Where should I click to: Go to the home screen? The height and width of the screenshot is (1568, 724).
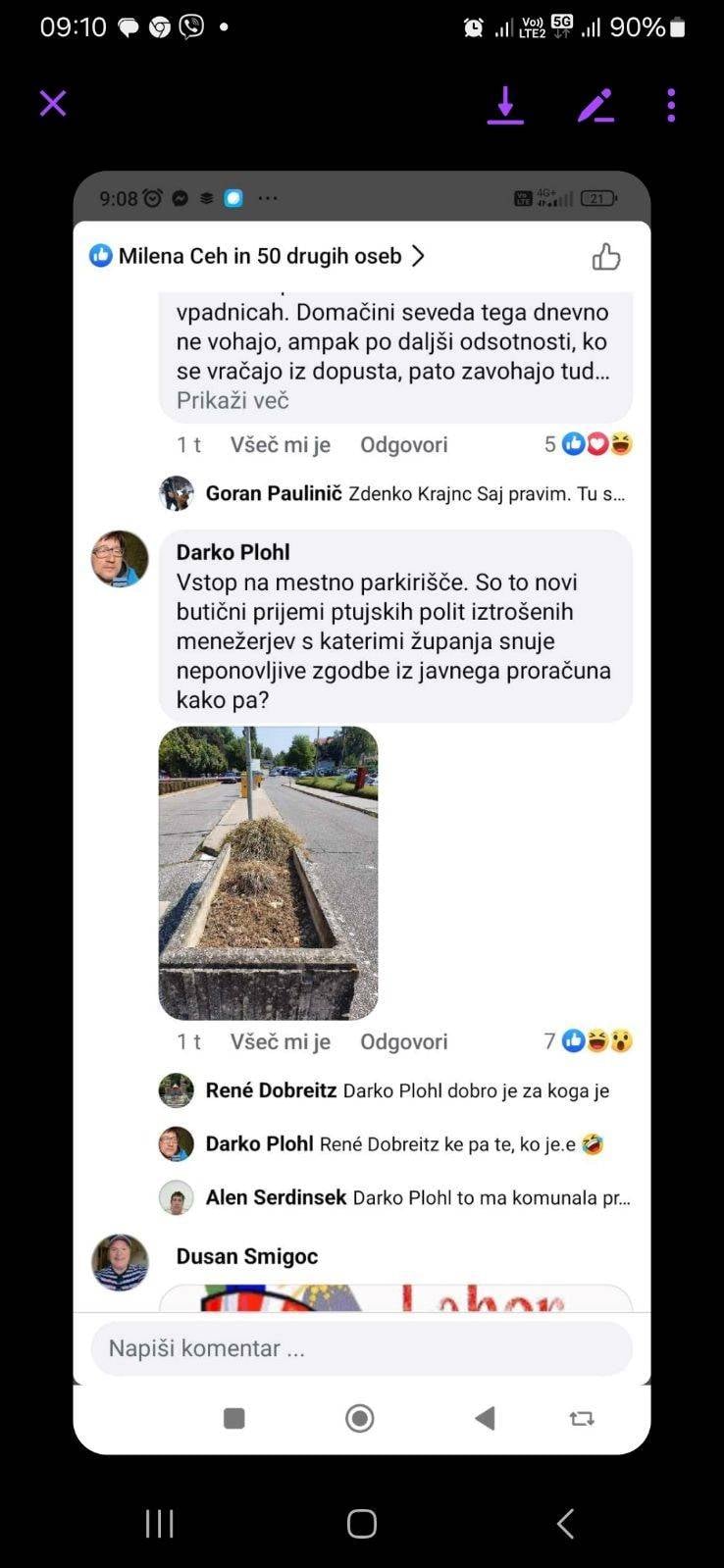(x=362, y=1523)
